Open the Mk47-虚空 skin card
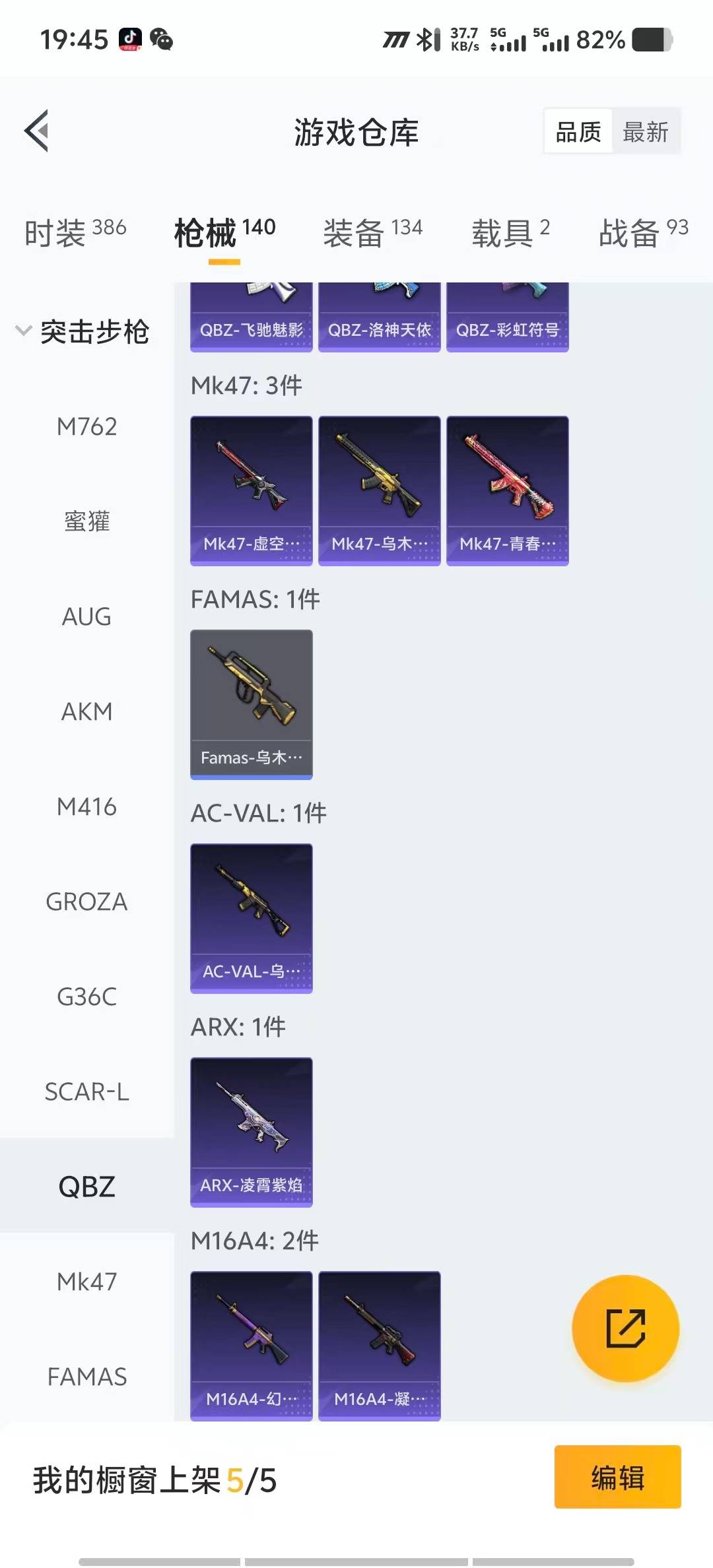This screenshot has width=713, height=1568. [x=251, y=490]
